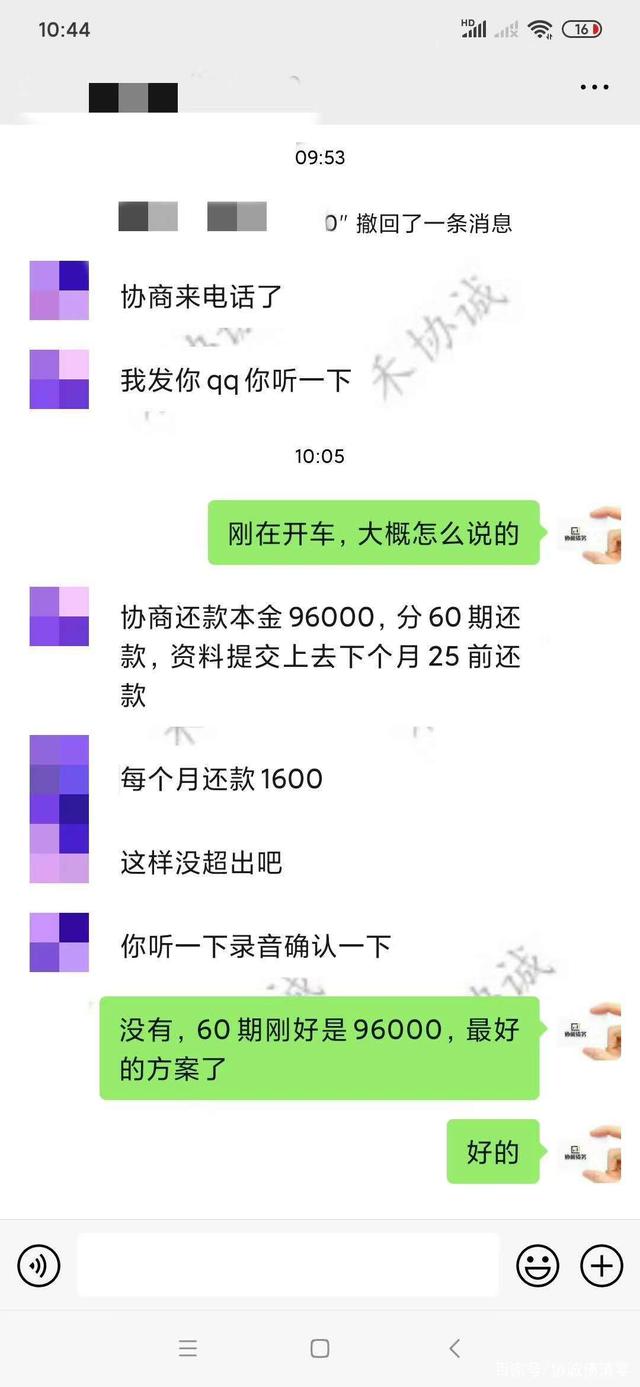This screenshot has width=640, height=1387.
Task: Focus the message text field
Action: click(288, 1265)
